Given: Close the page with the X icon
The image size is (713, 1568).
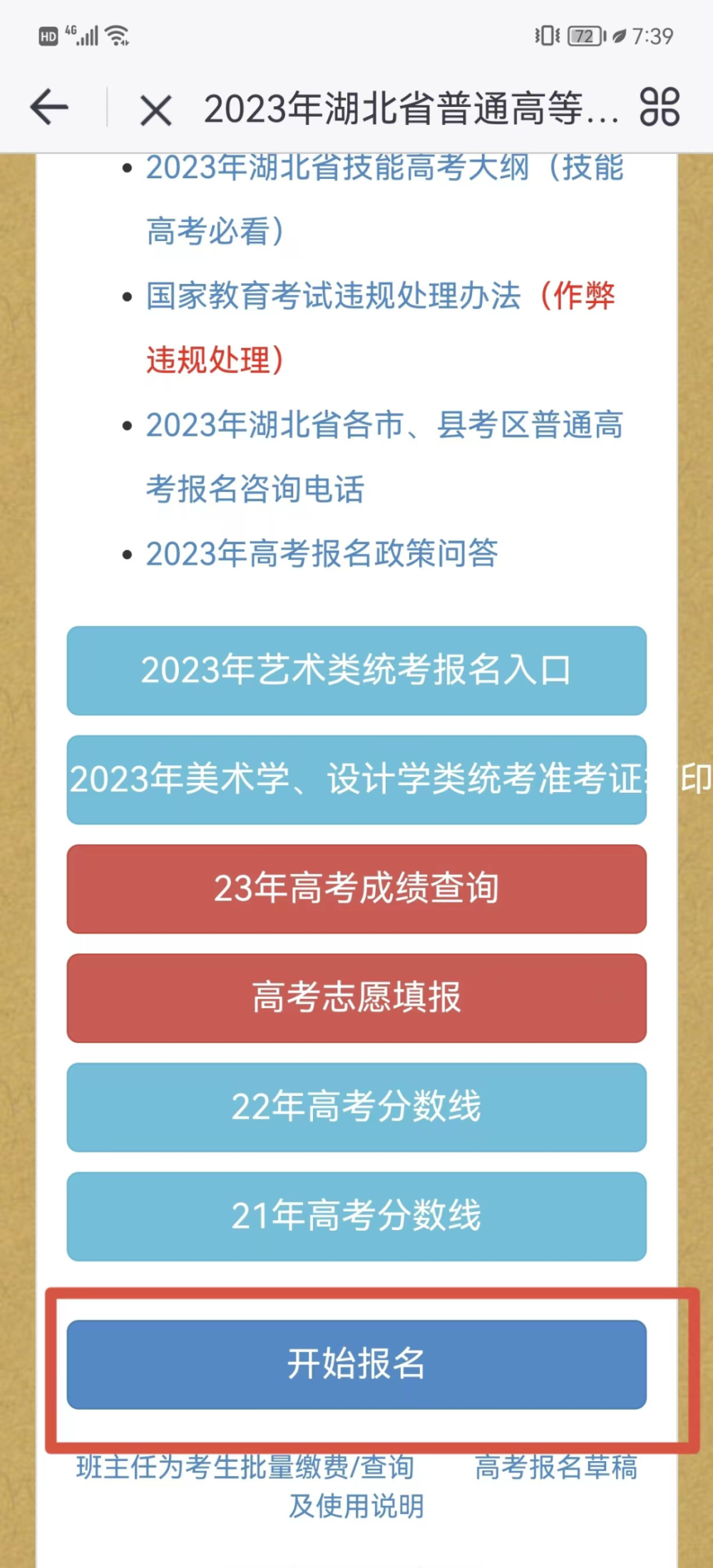Looking at the screenshot, I should click(155, 111).
